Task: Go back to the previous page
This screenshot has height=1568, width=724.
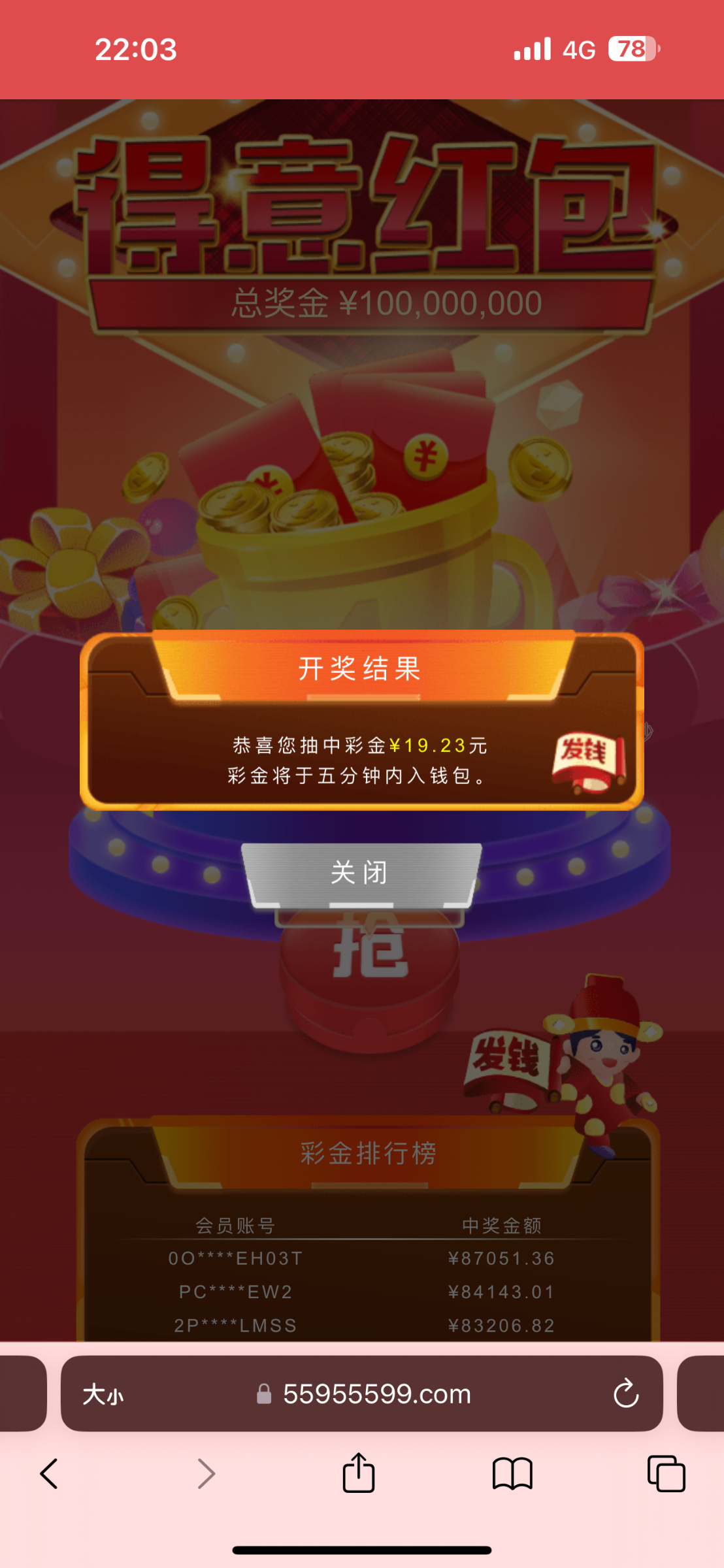Action: pyautogui.click(x=49, y=1474)
